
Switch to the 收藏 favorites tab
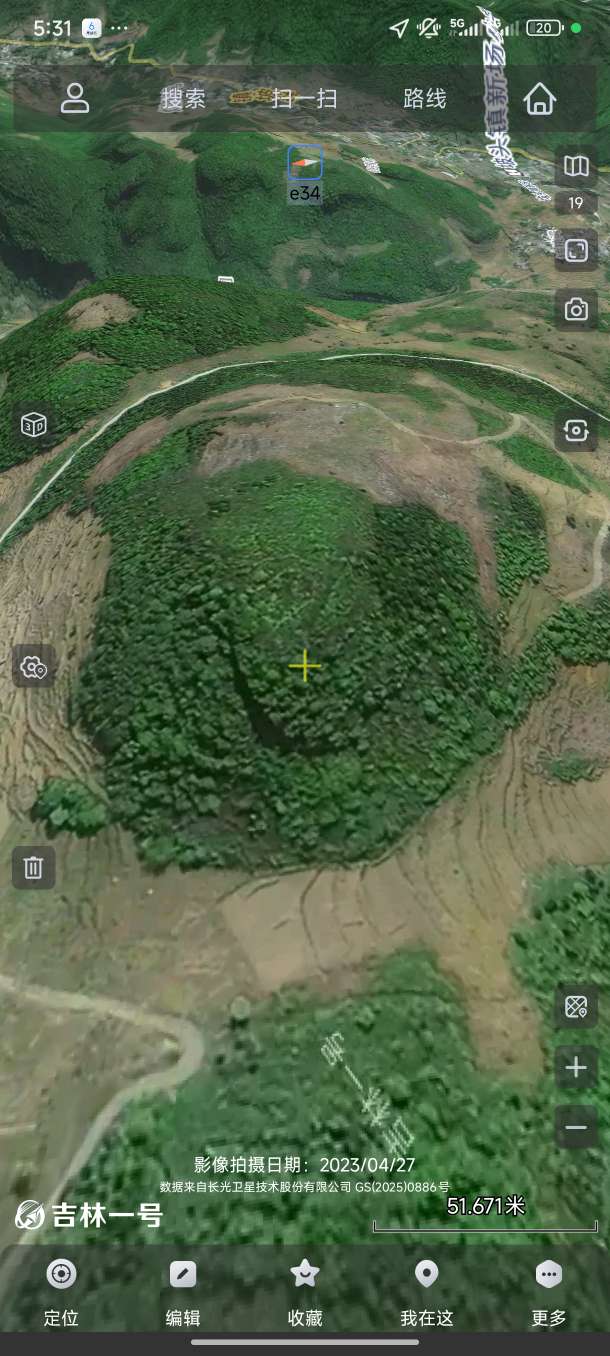coord(305,1290)
